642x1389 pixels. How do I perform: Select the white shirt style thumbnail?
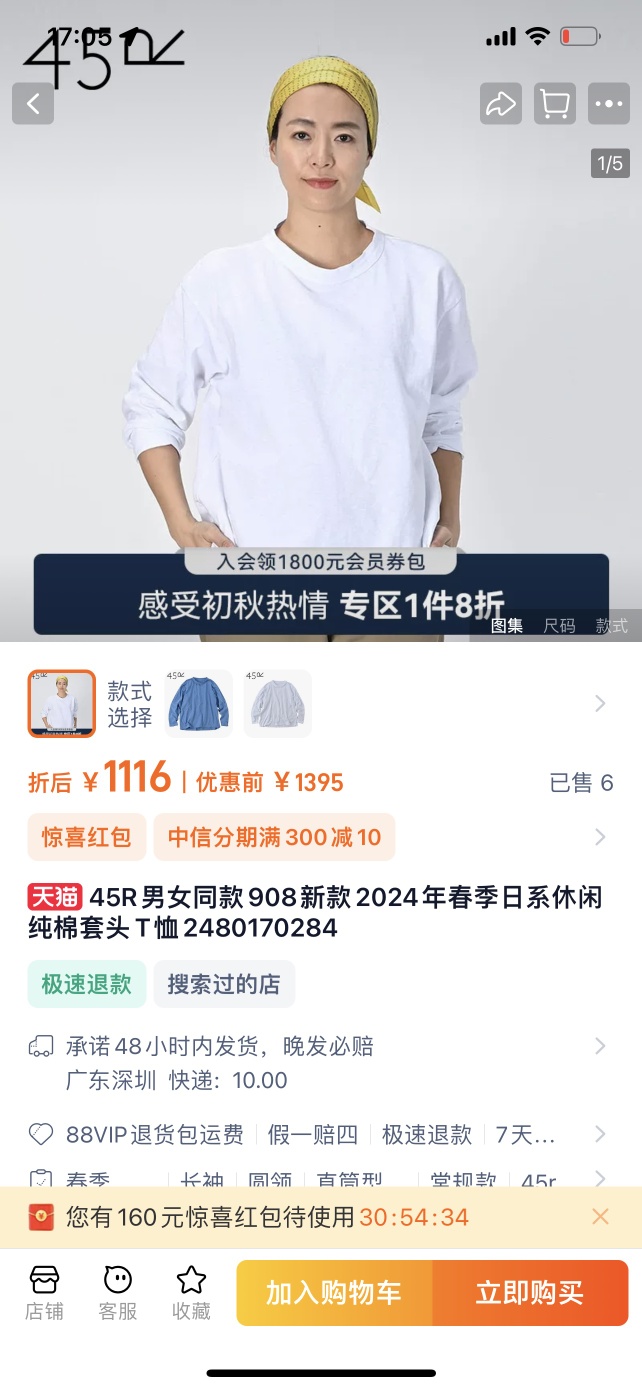[x=62, y=704]
